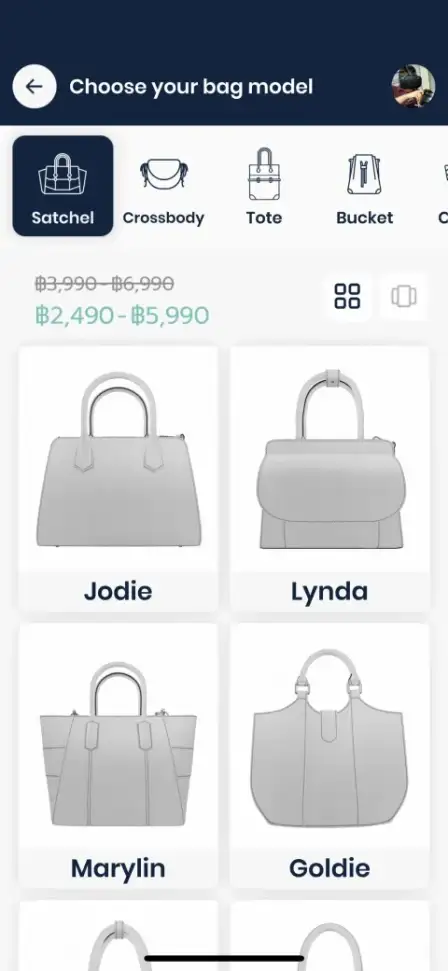Choose the Jodie bag model
The width and height of the screenshot is (448, 971).
click(x=118, y=479)
